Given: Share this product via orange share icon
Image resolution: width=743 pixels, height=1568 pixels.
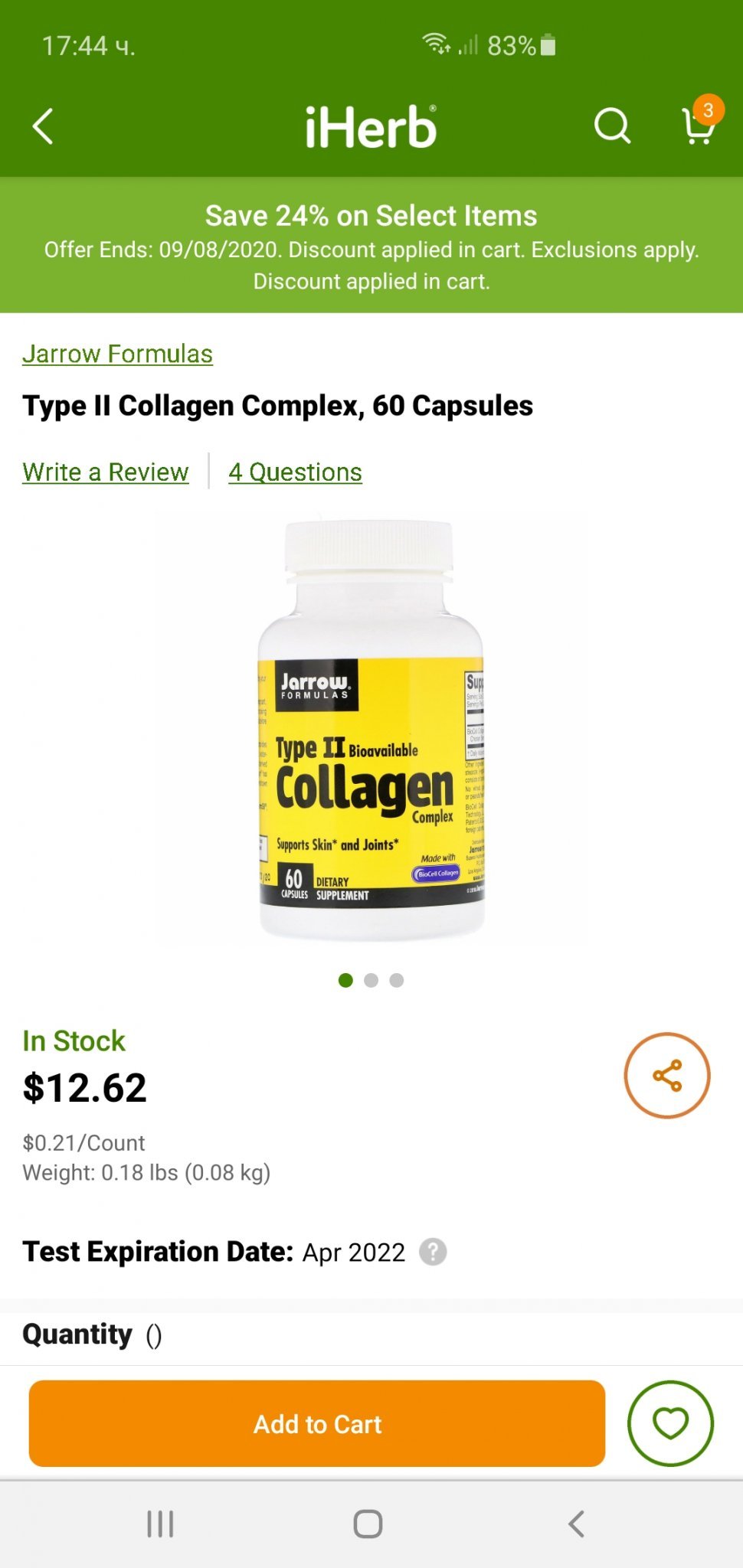Looking at the screenshot, I should [x=667, y=1076].
